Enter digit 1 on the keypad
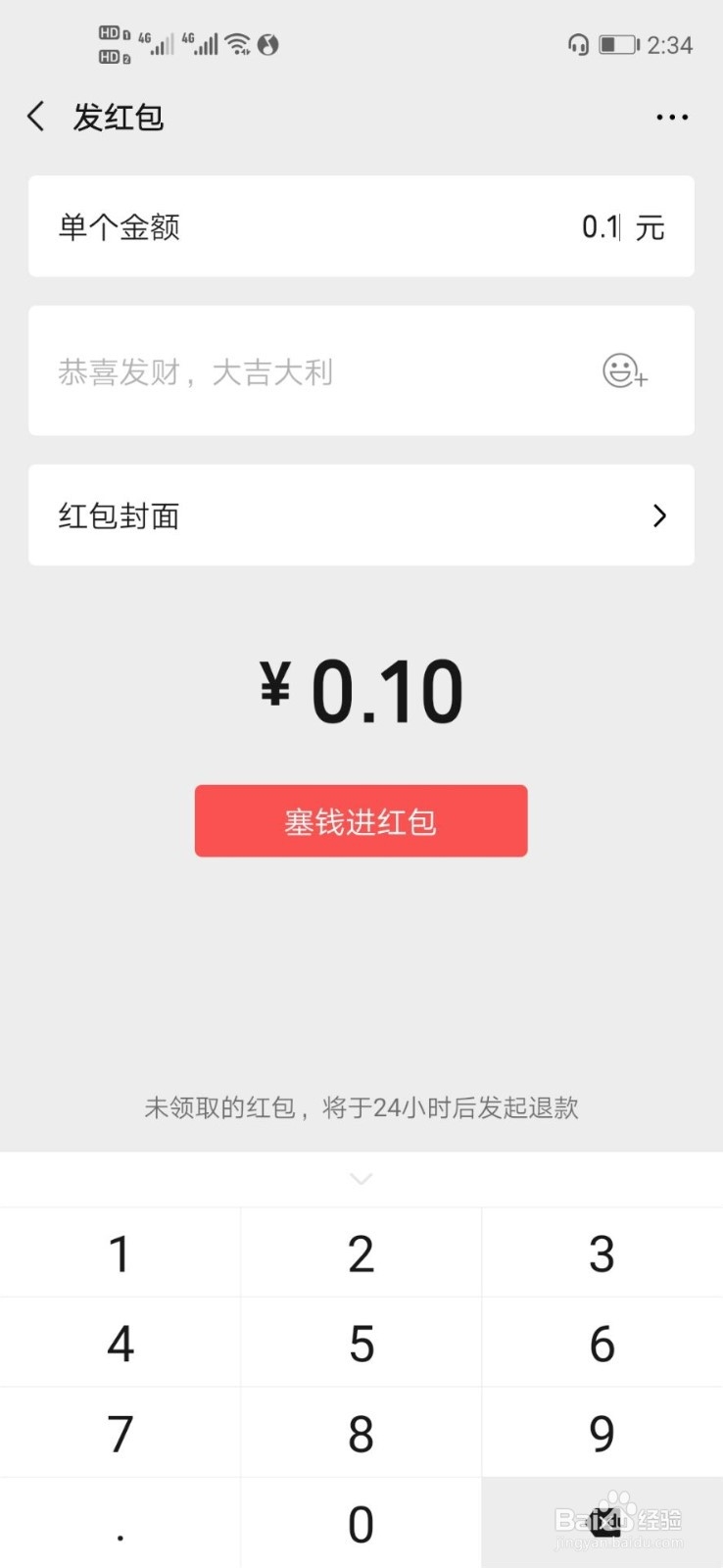This screenshot has height=1568, width=723. pyautogui.click(x=120, y=1252)
